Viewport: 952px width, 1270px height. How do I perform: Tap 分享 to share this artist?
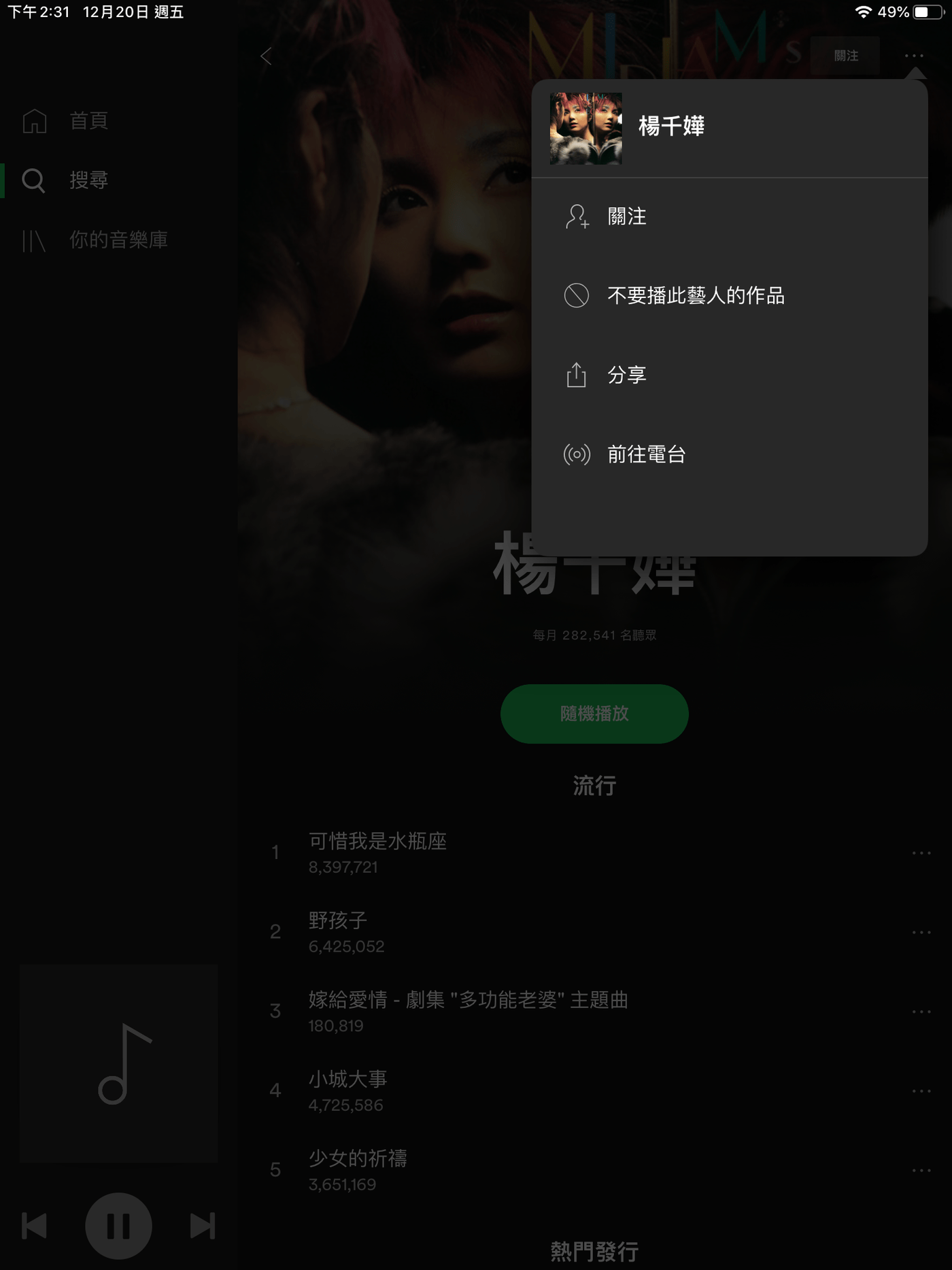(x=626, y=375)
